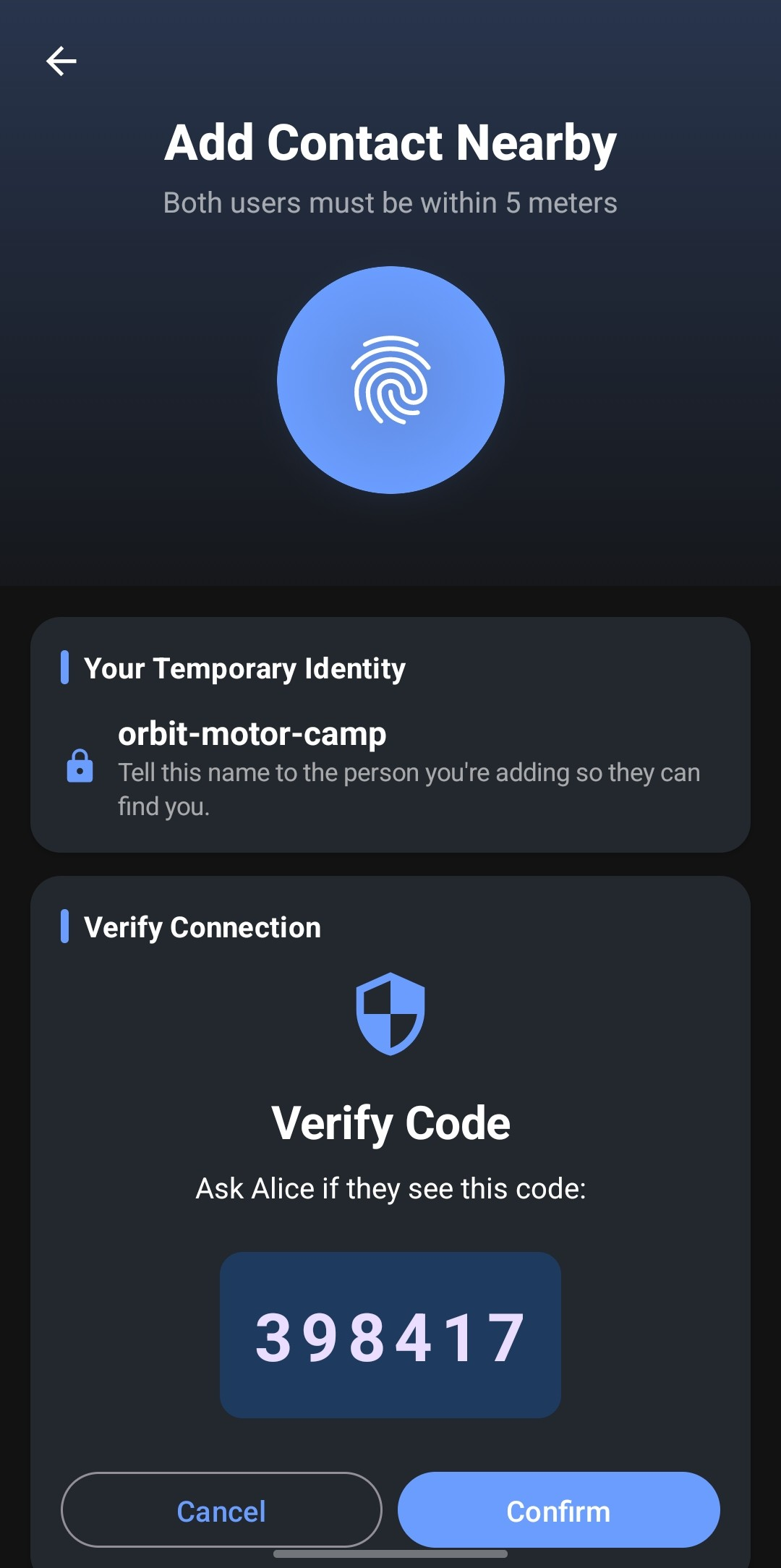Tap the blue accent bar before Verify Connection

(x=66, y=926)
